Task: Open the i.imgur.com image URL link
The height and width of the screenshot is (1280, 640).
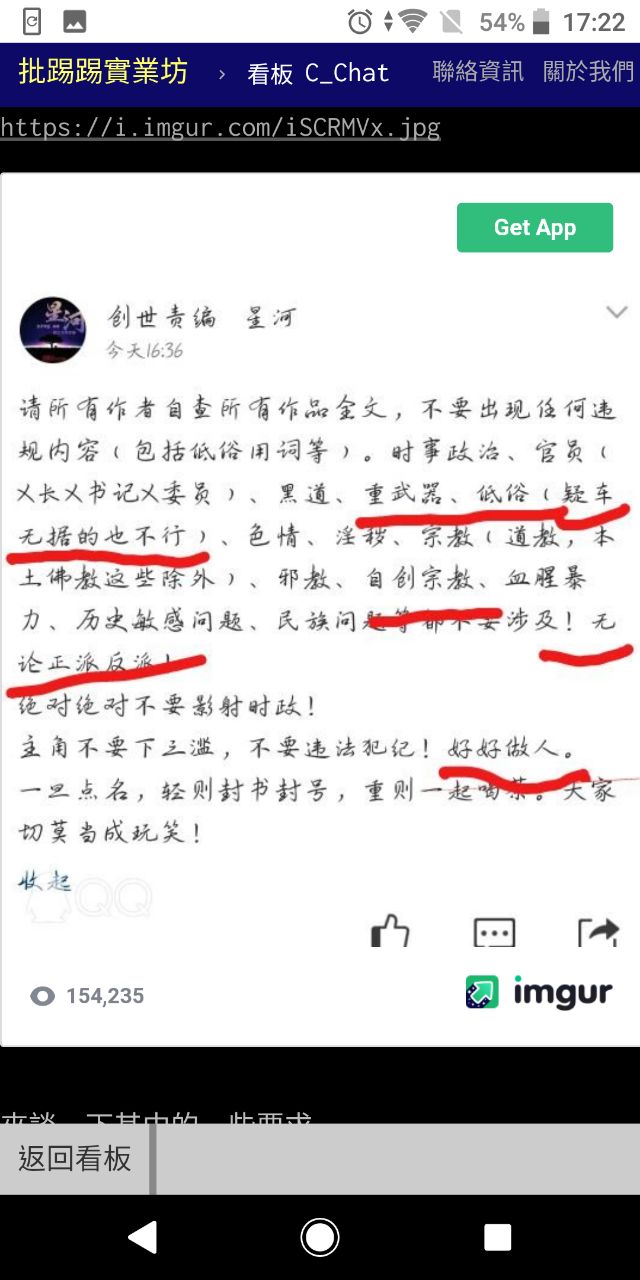Action: click(x=220, y=128)
